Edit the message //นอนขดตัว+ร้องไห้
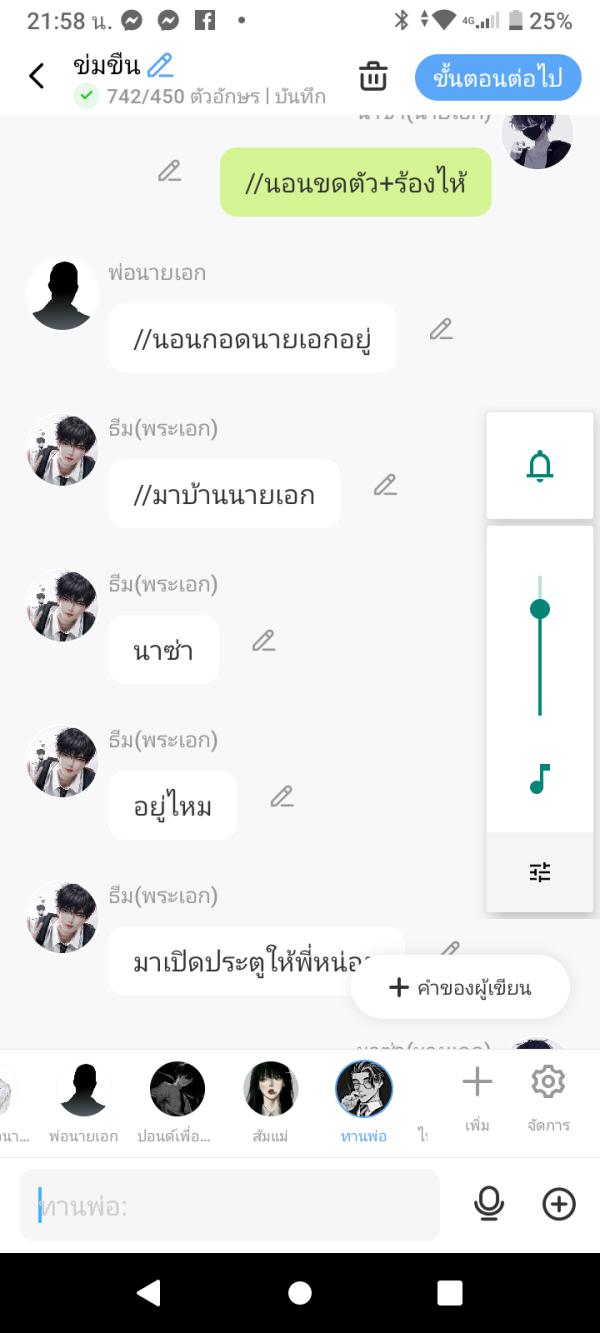600x1333 pixels. (x=170, y=171)
